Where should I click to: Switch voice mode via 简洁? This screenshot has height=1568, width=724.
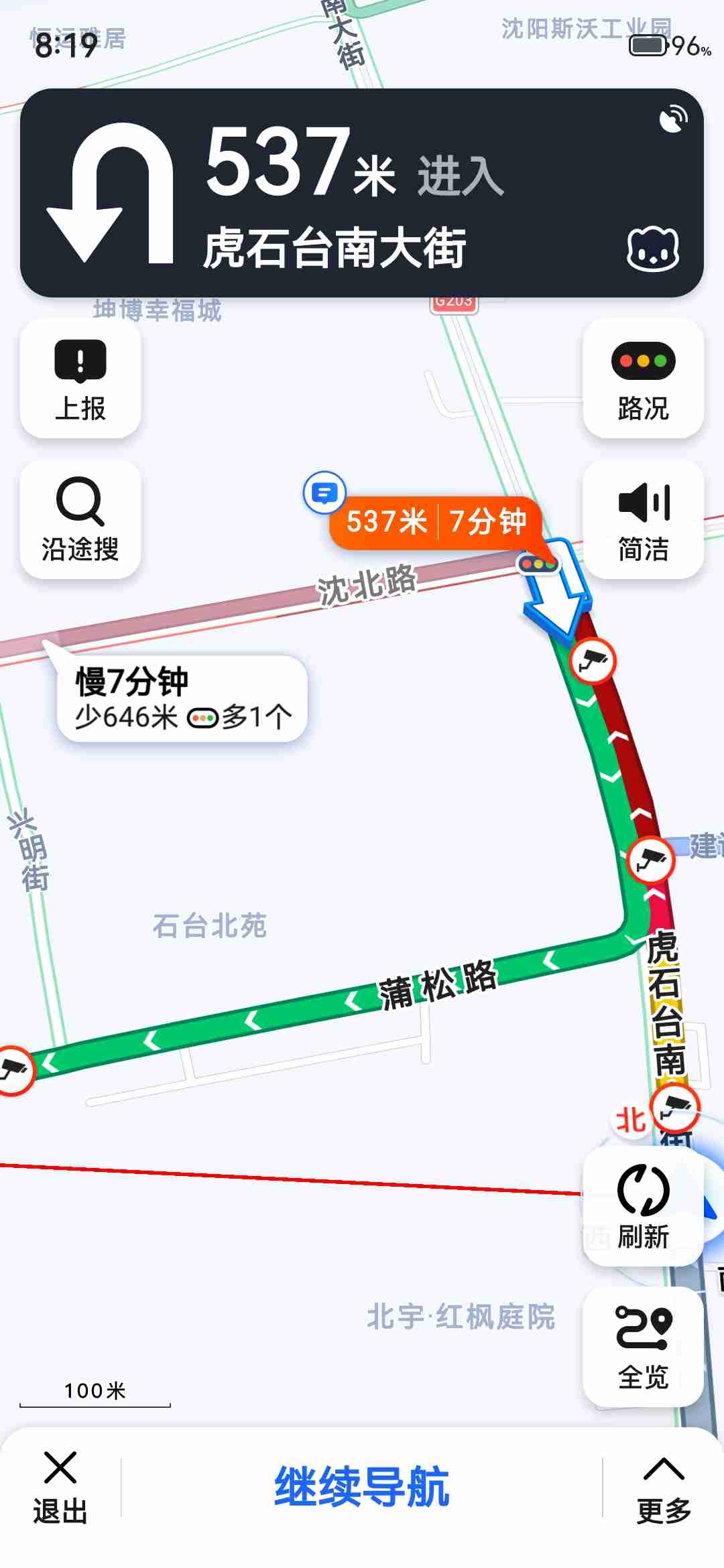[x=643, y=519]
